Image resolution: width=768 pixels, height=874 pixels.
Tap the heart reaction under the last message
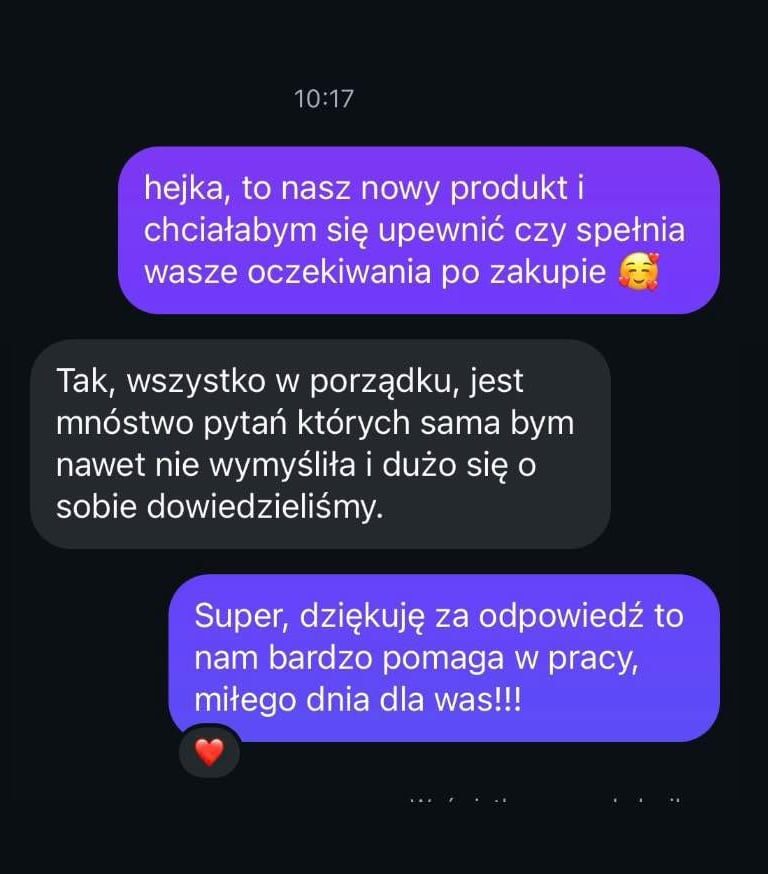coord(209,752)
